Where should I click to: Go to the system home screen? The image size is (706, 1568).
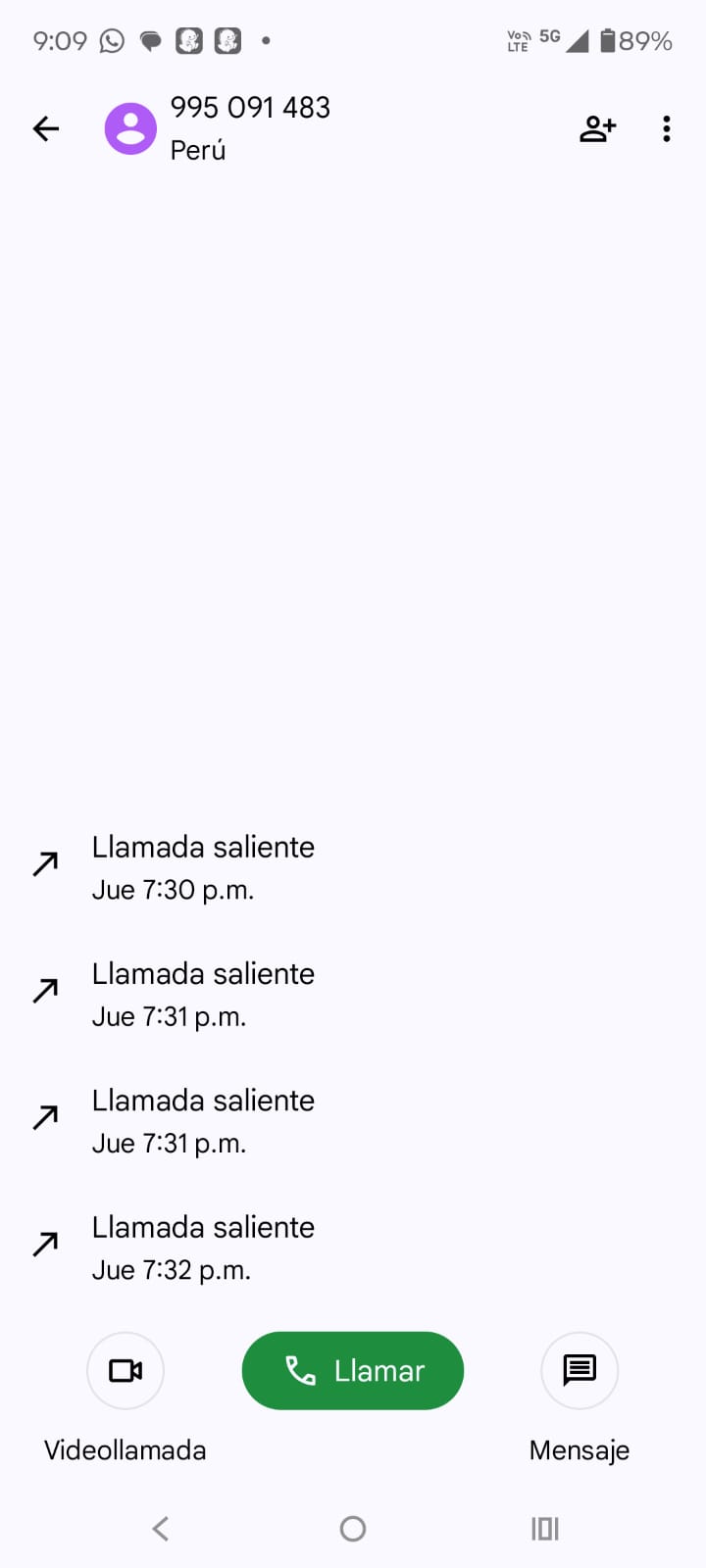pyautogui.click(x=353, y=1529)
